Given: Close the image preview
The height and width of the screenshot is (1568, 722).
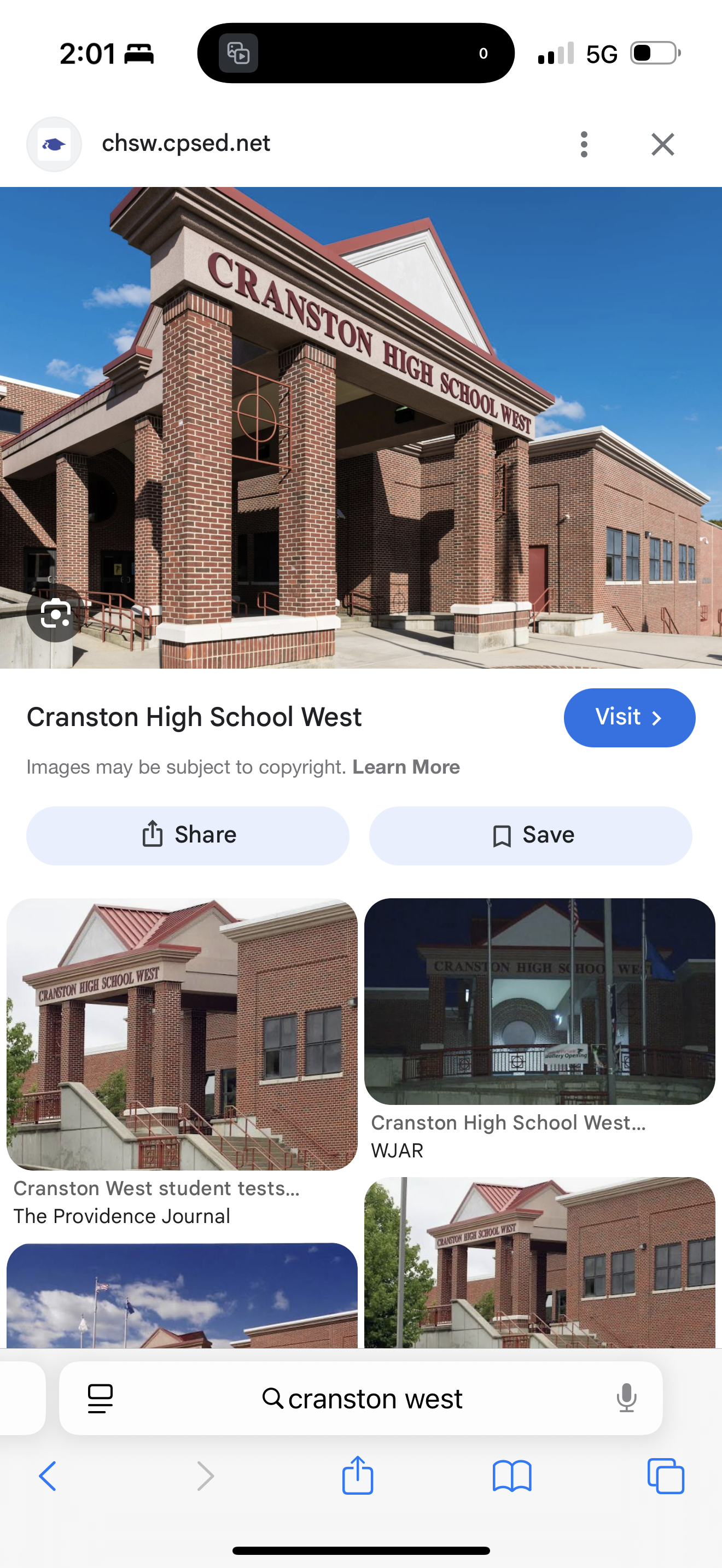Looking at the screenshot, I should (x=662, y=144).
